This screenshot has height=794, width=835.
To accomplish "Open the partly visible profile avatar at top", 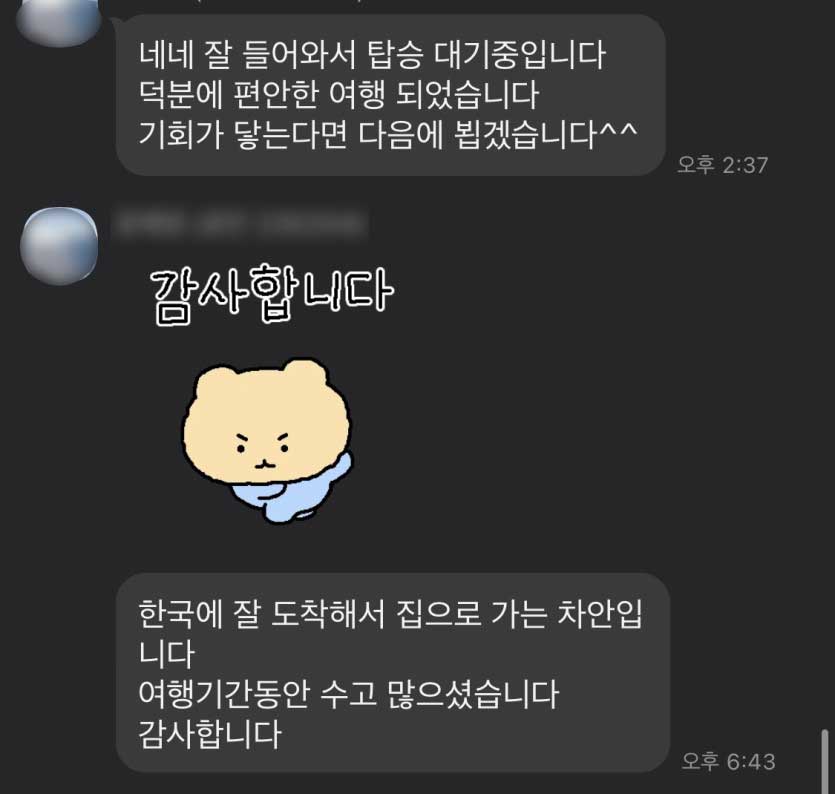I will [61, 20].
